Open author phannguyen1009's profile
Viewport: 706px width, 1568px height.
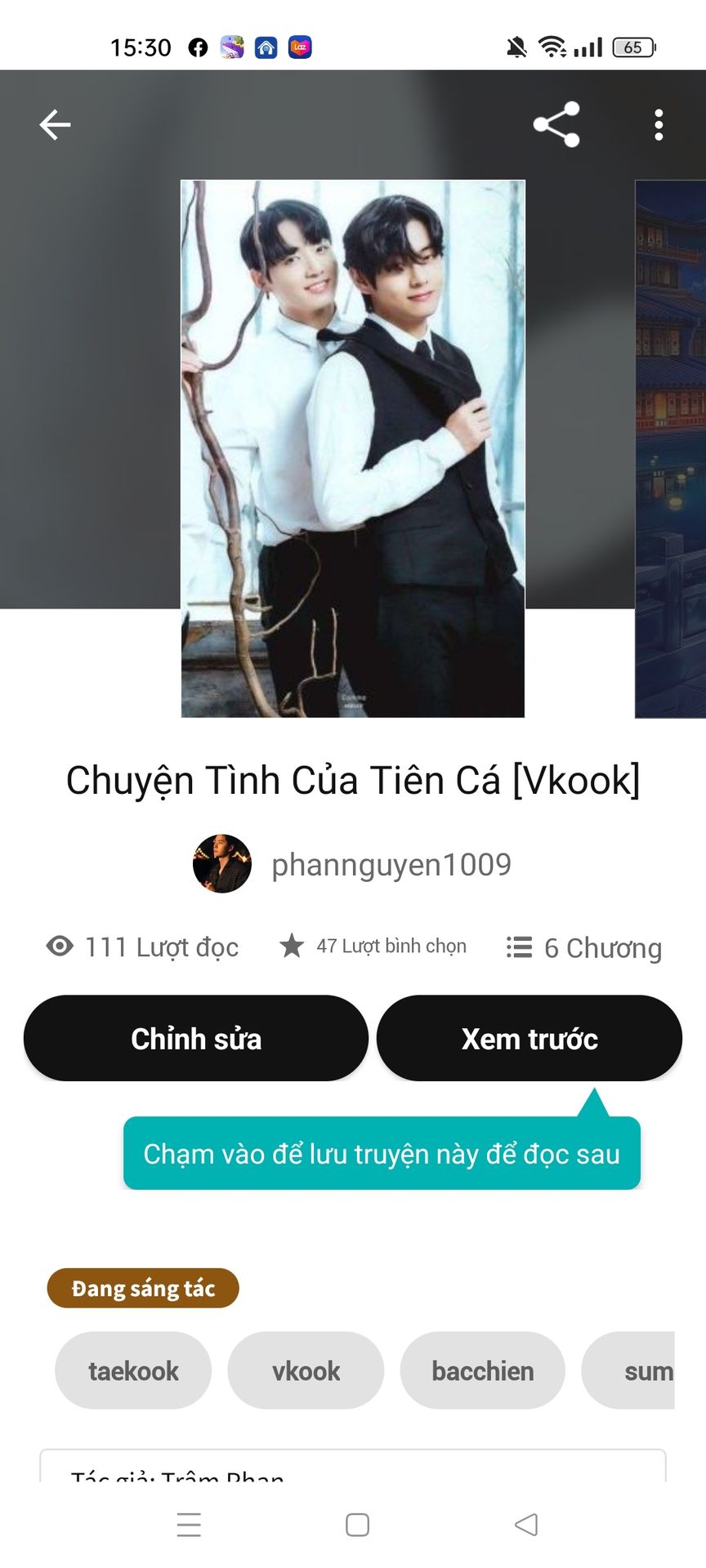tap(353, 864)
